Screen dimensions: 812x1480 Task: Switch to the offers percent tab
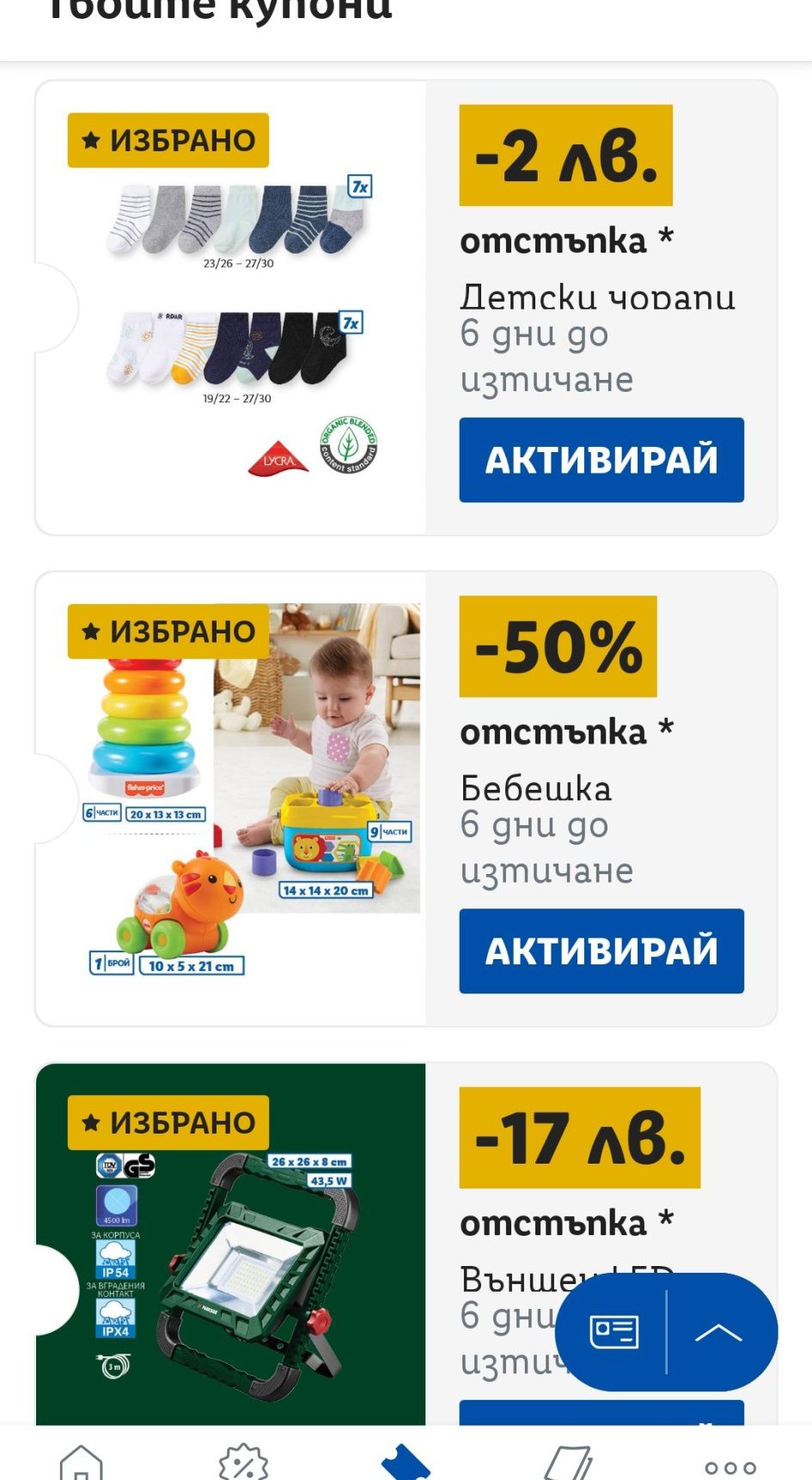(243, 1461)
